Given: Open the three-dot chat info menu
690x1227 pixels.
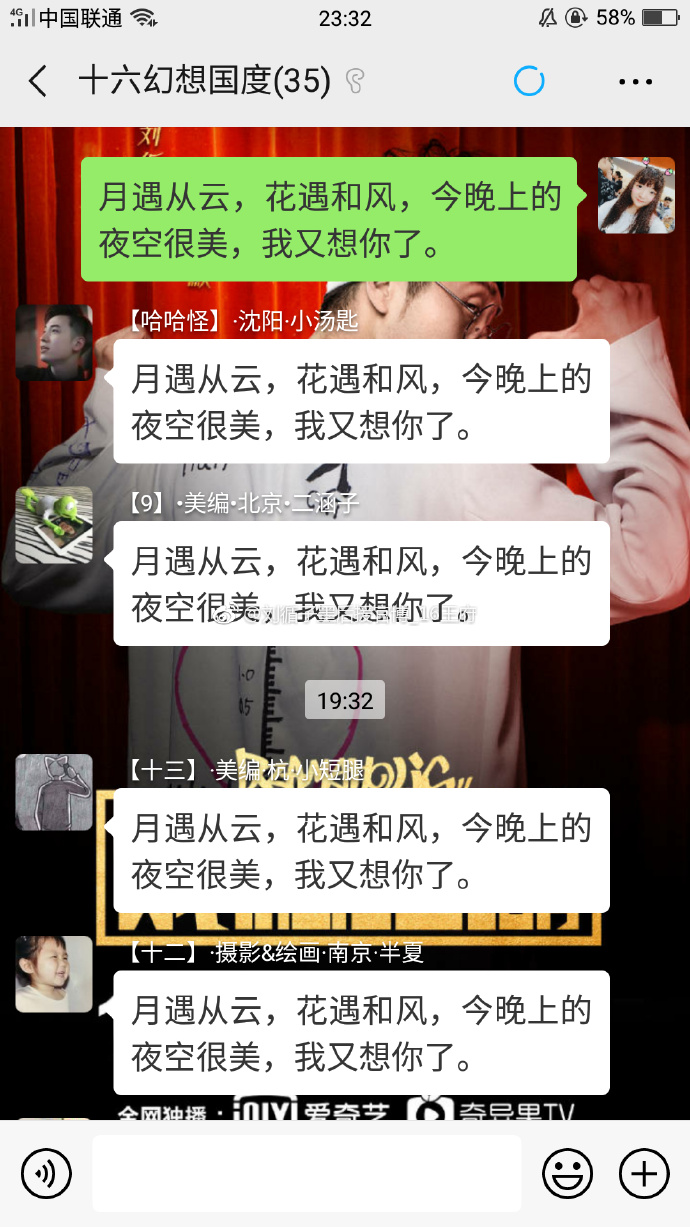Looking at the screenshot, I should (635, 82).
